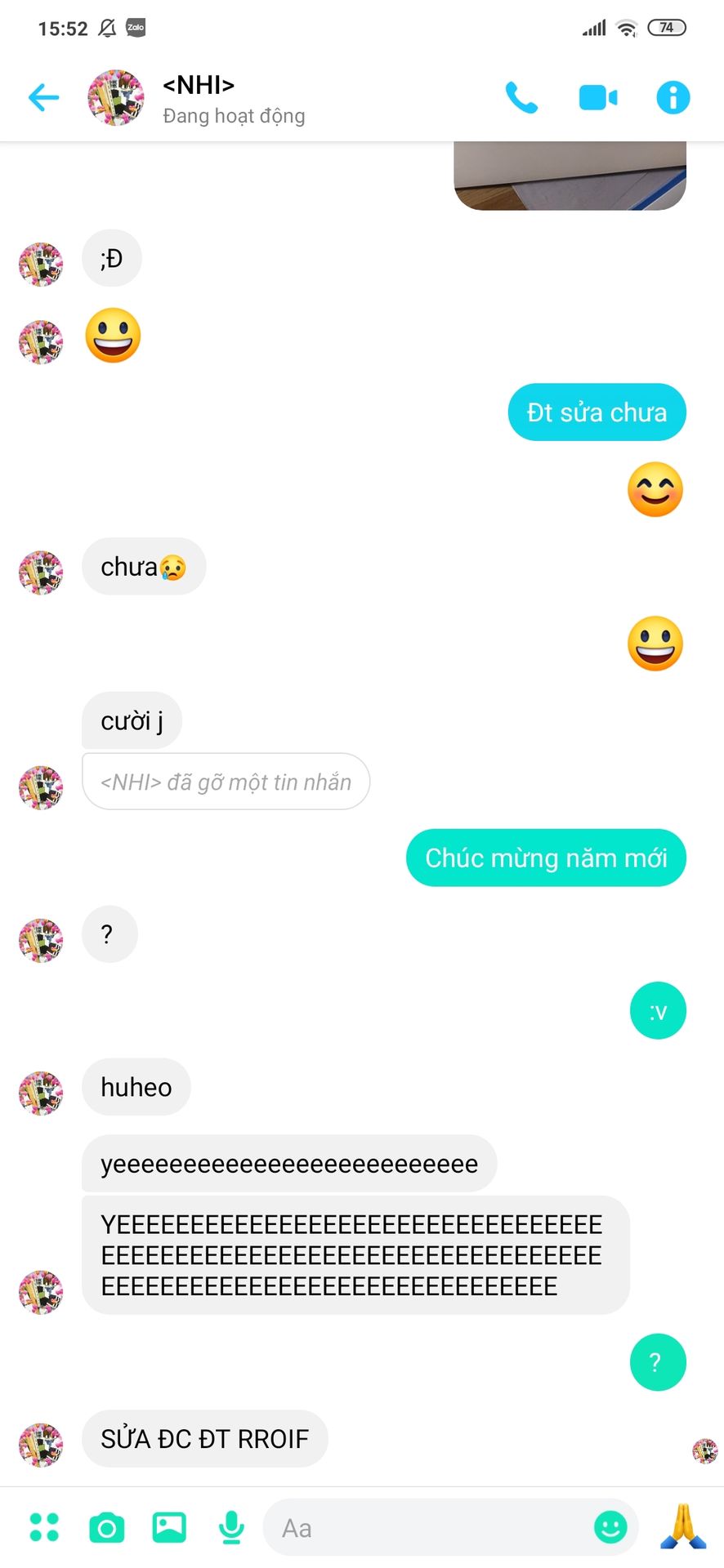Screen dimensions: 724x1568
Task: Record a voice message with microphone
Action: pyautogui.click(x=232, y=1527)
